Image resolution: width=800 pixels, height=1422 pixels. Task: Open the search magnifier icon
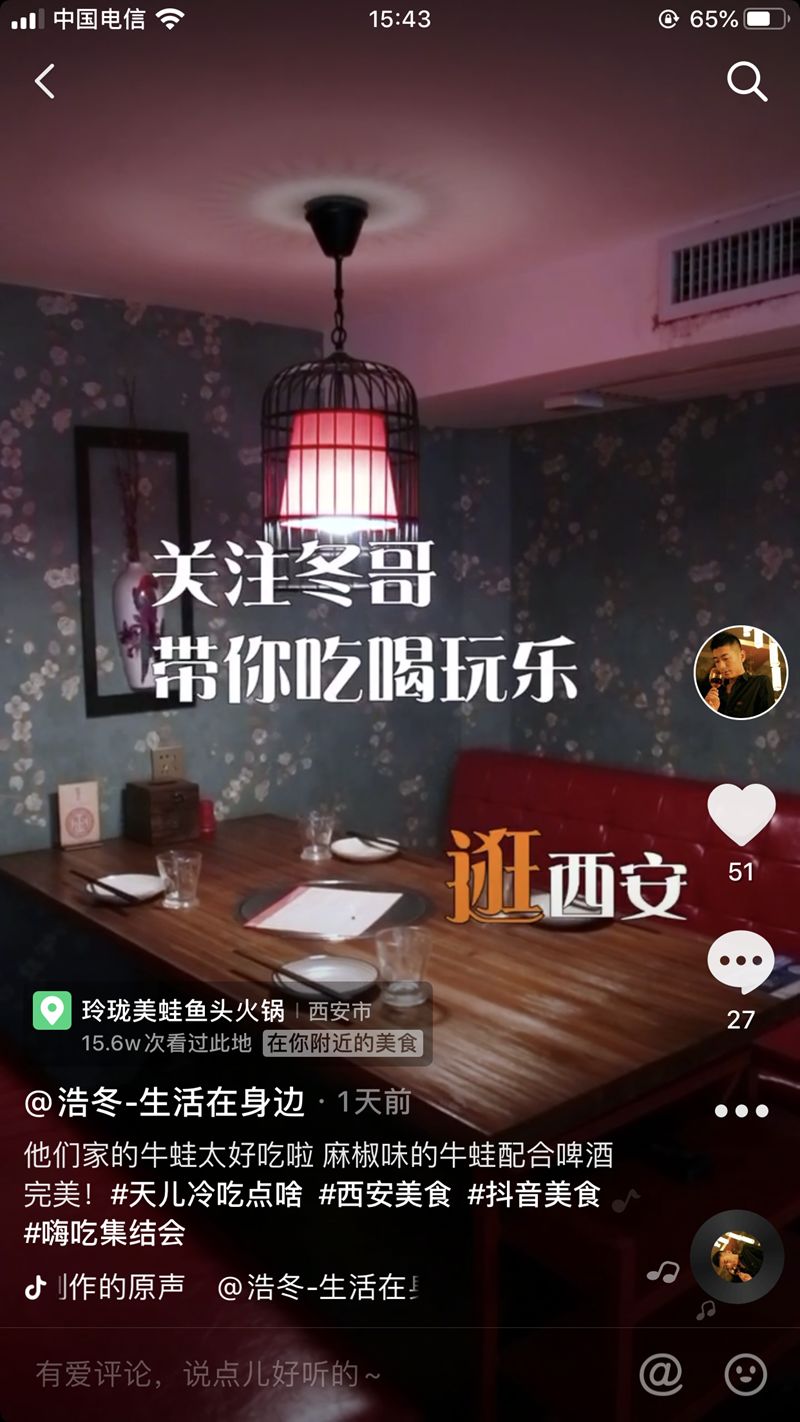[746, 82]
